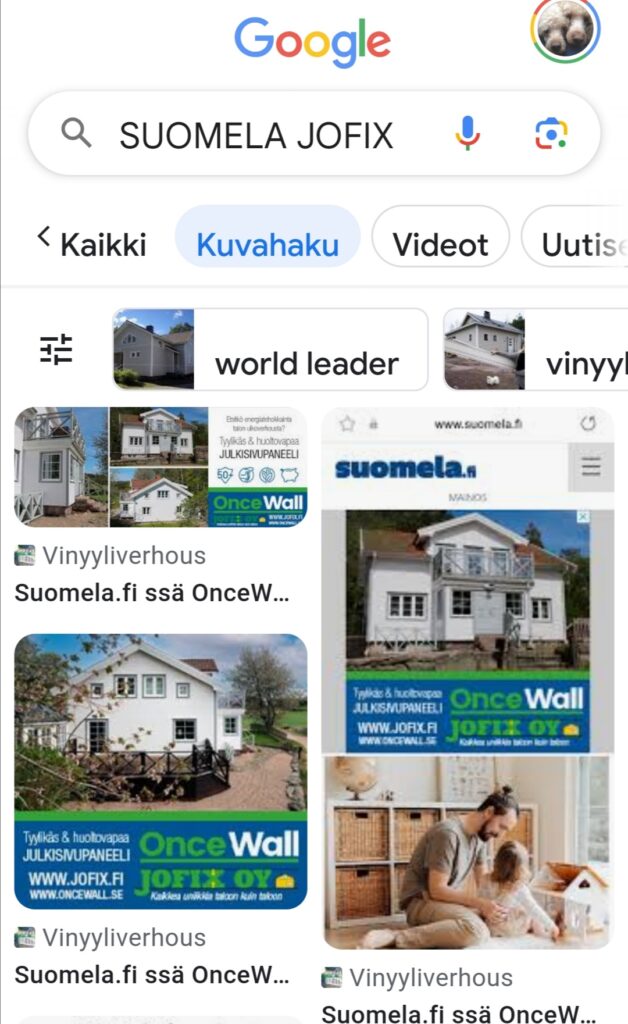Go back with the arrow before Kaikki
The height and width of the screenshot is (1024, 628).
click(x=43, y=238)
